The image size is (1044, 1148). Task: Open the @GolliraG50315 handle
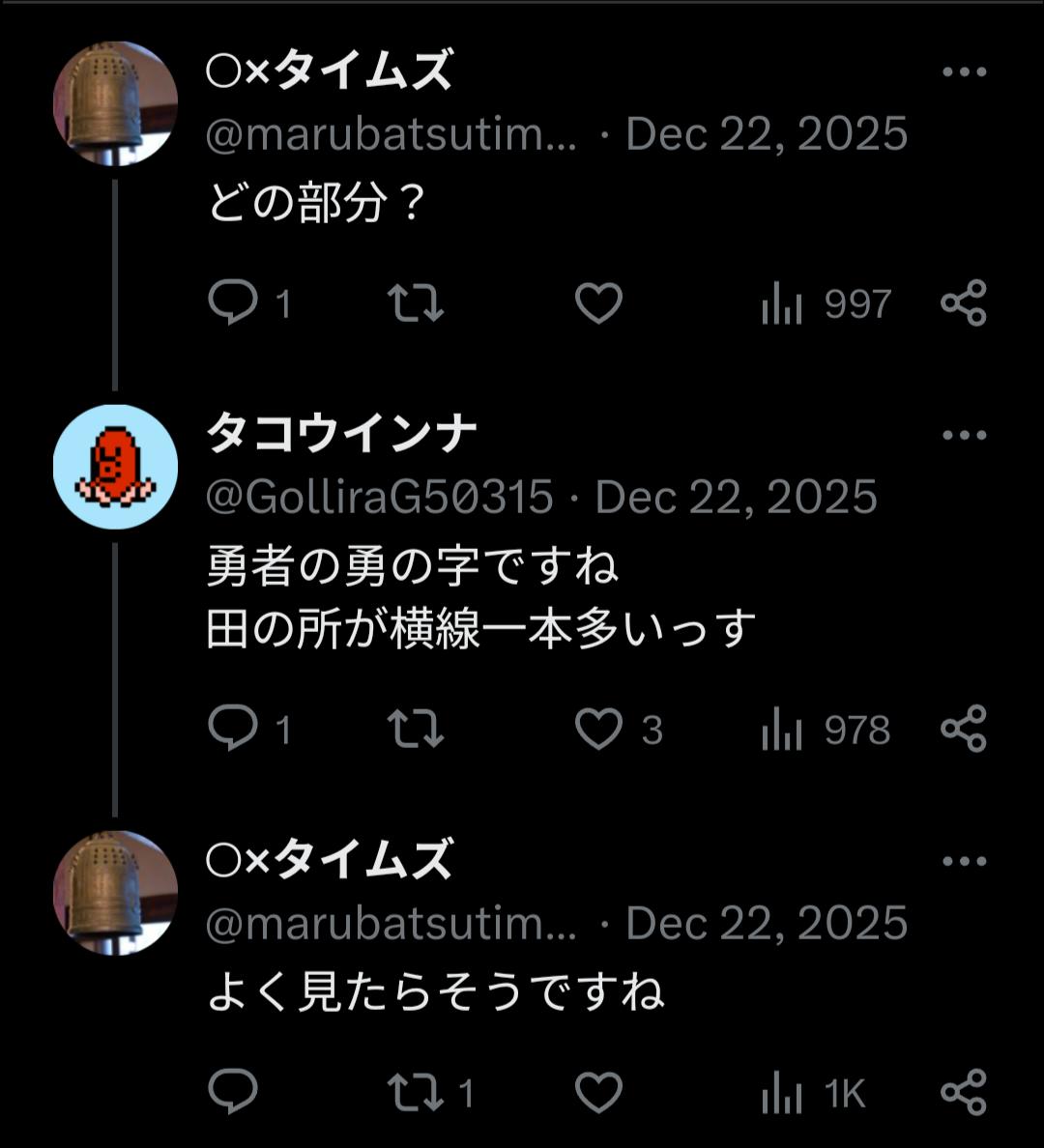[x=380, y=498]
